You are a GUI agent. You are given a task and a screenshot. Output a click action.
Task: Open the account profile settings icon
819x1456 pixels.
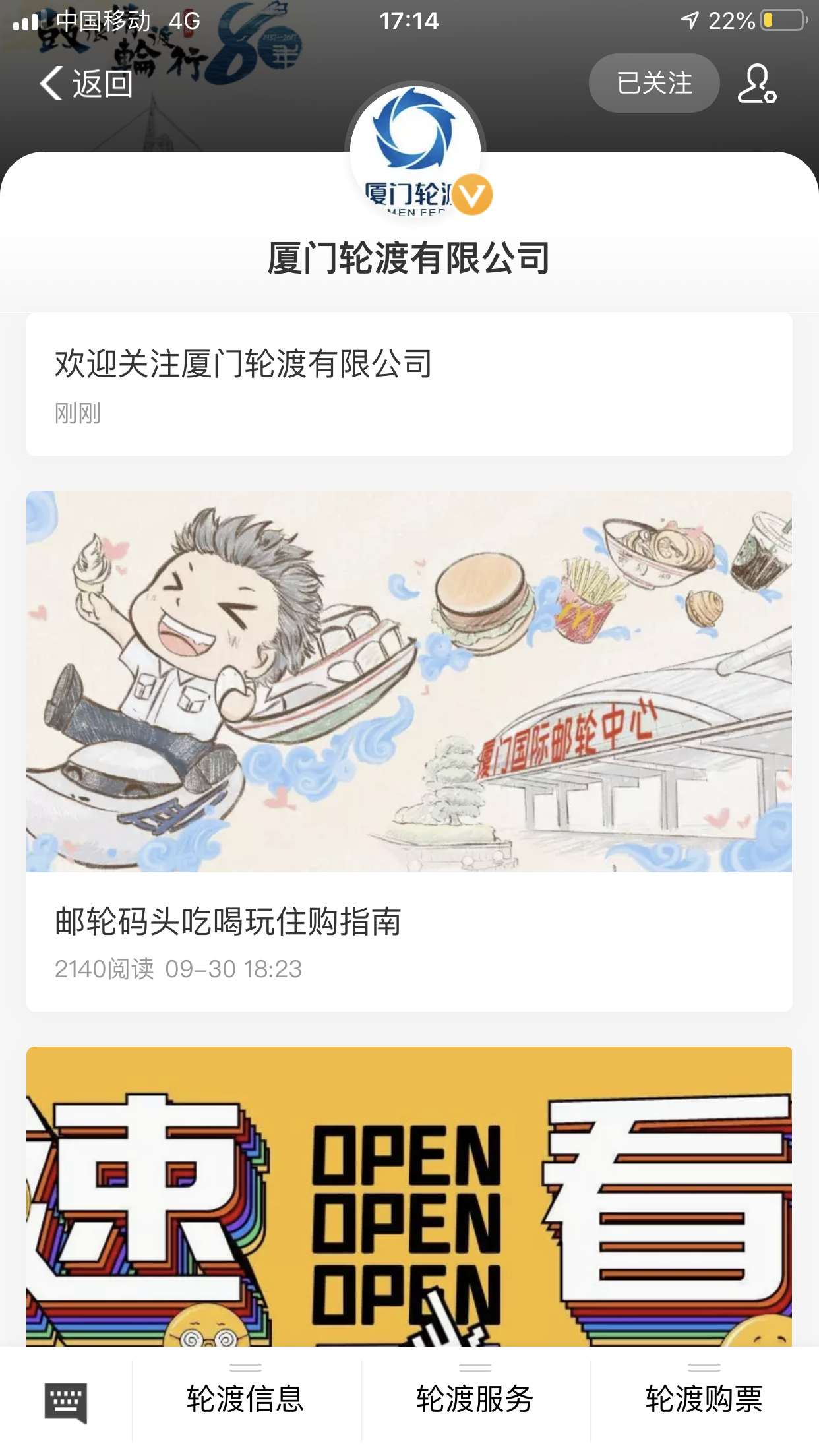tap(756, 84)
